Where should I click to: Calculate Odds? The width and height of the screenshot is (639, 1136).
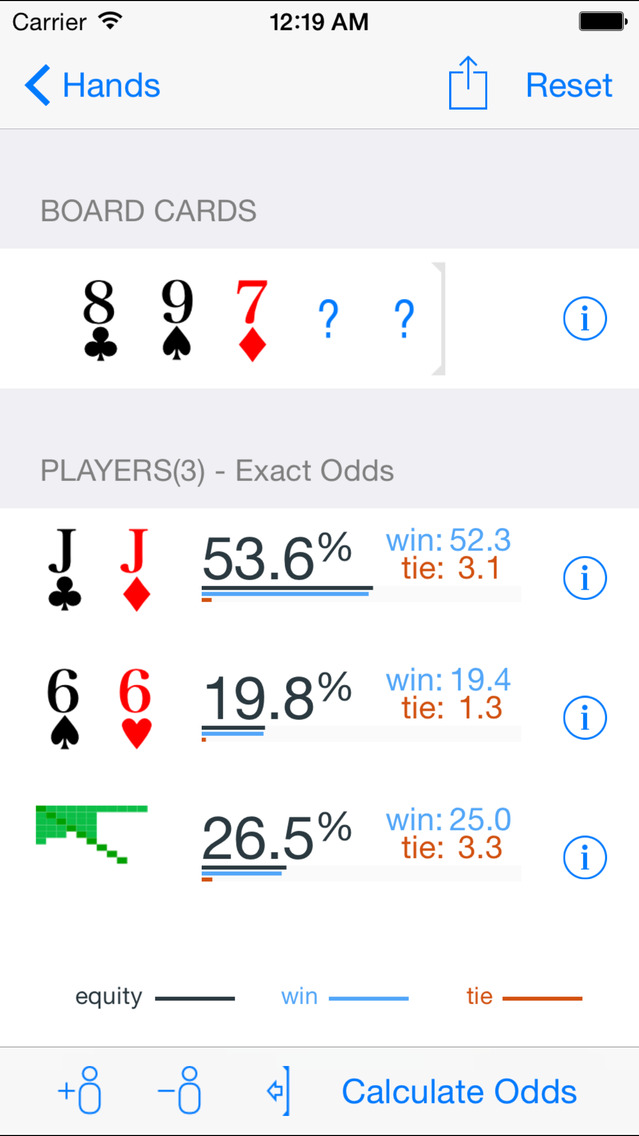(x=459, y=1091)
